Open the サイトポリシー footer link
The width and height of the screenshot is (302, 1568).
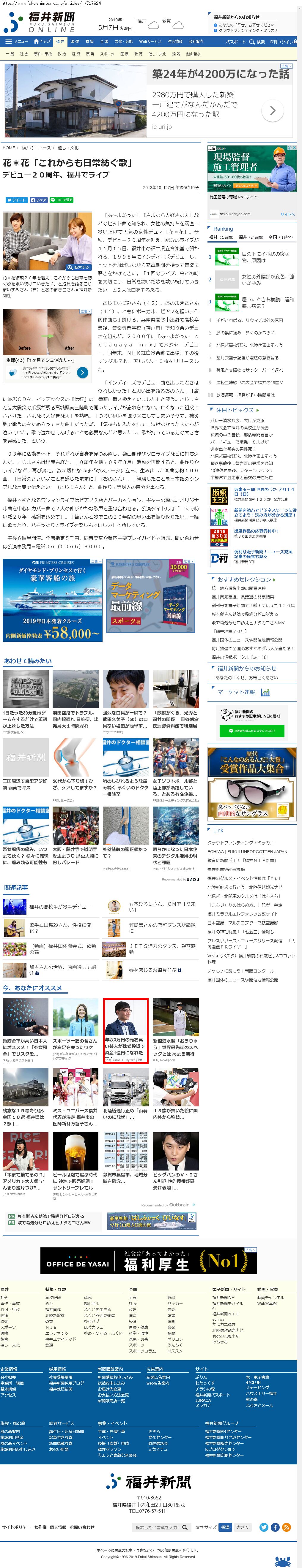[x=15, y=1527]
